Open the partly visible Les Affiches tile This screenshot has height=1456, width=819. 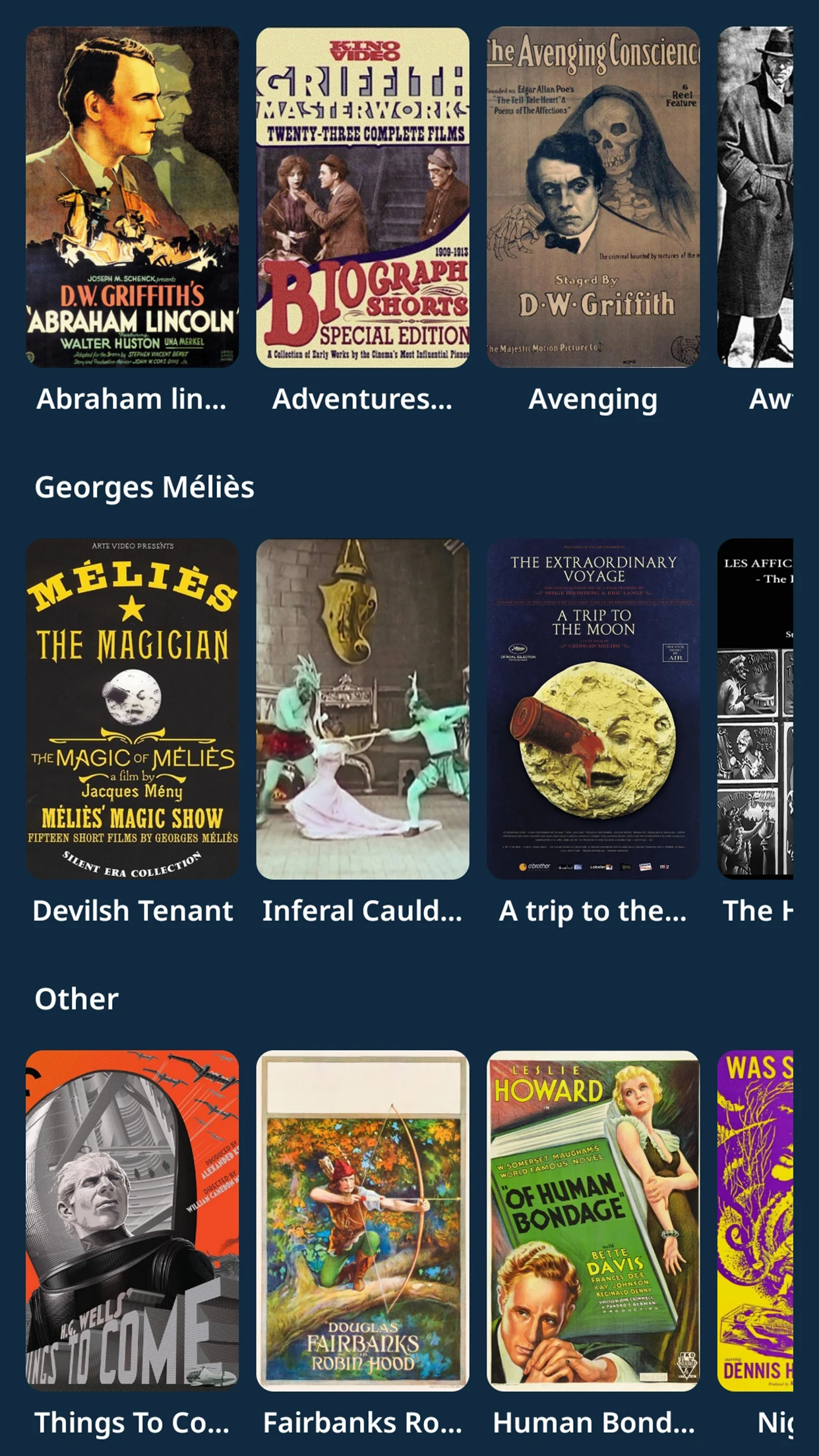tap(755, 709)
